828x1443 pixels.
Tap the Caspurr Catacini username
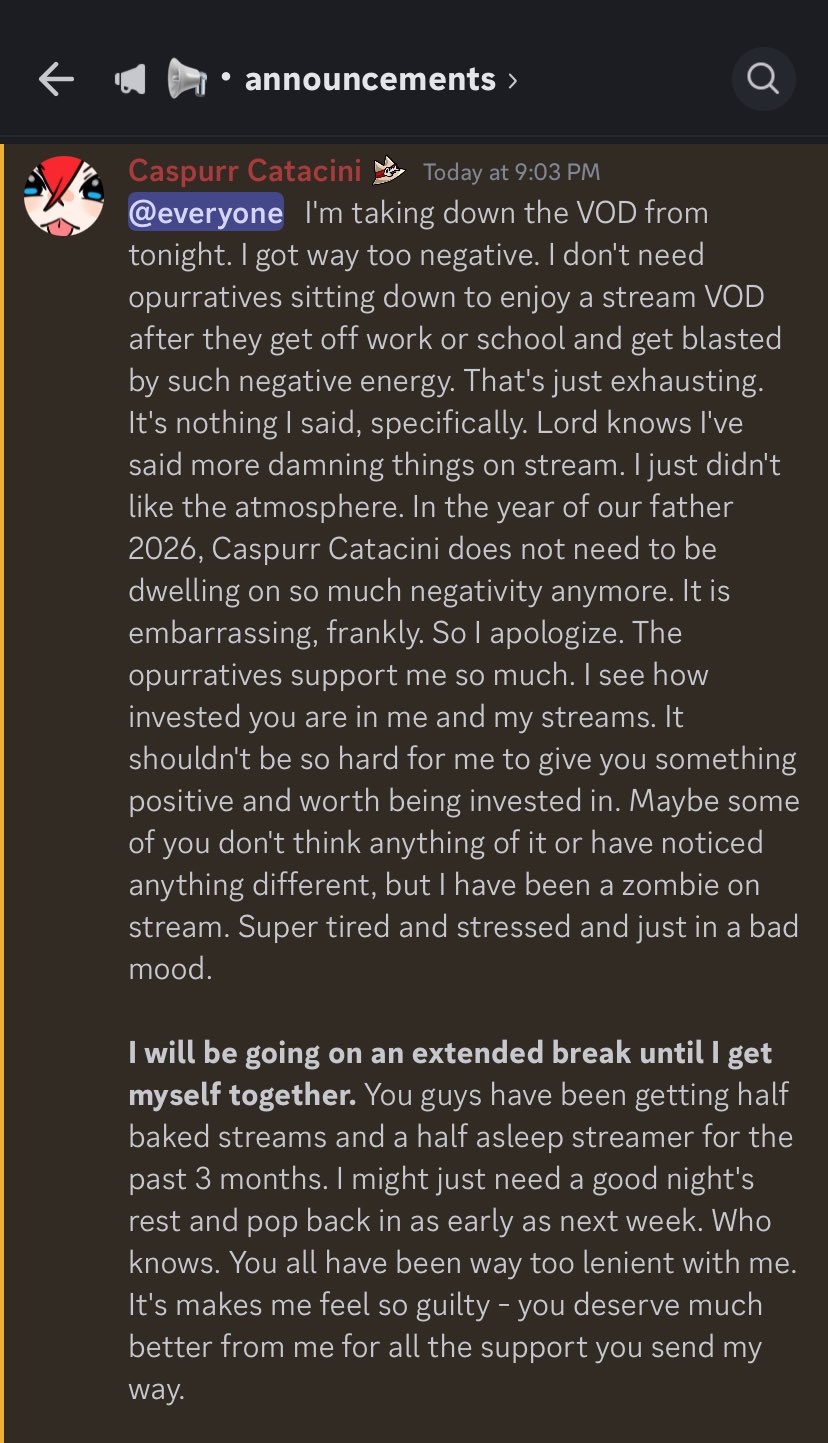click(245, 171)
